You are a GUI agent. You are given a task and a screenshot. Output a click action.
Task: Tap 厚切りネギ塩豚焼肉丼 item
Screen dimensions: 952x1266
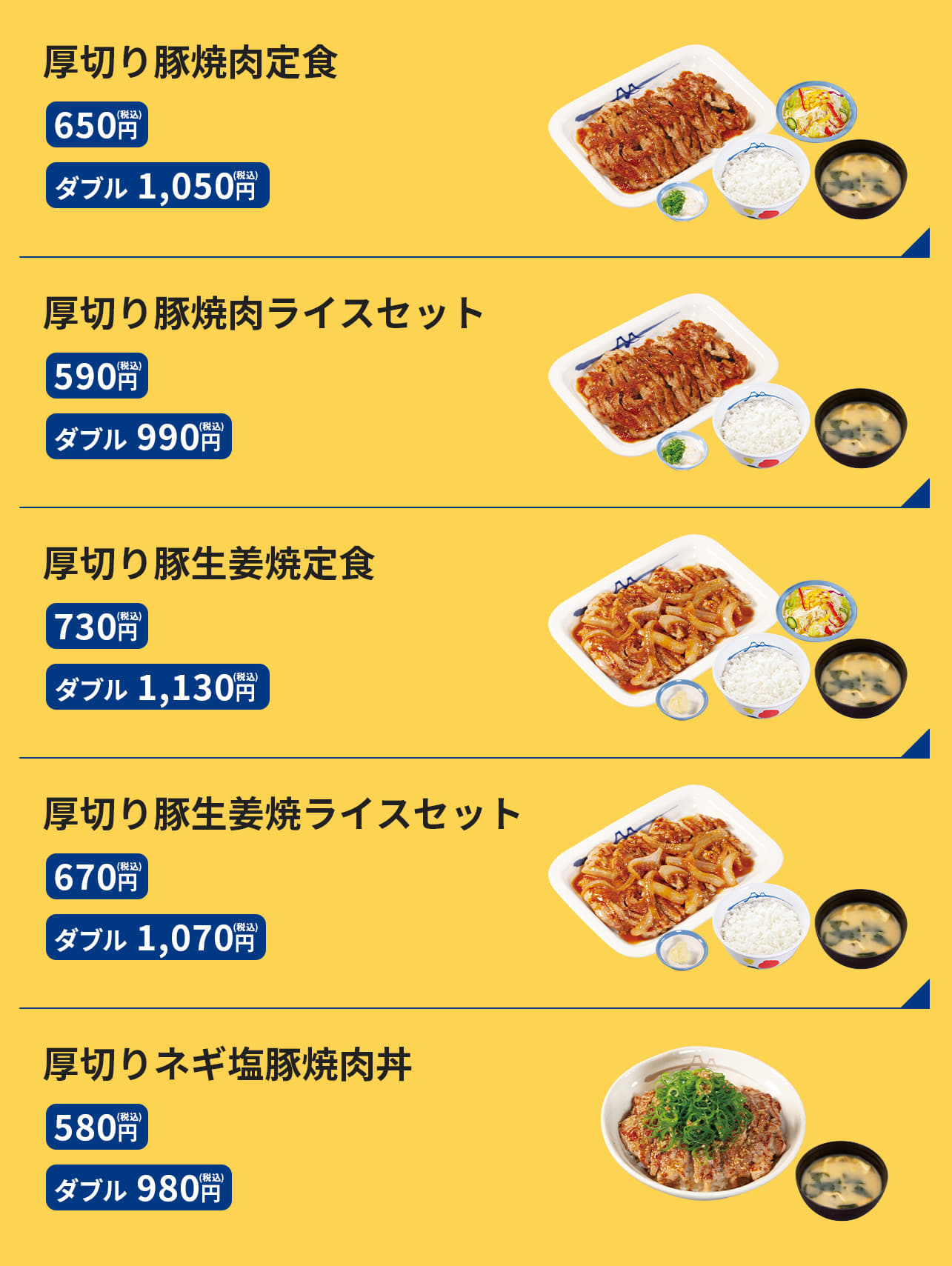[x=227, y=1064]
